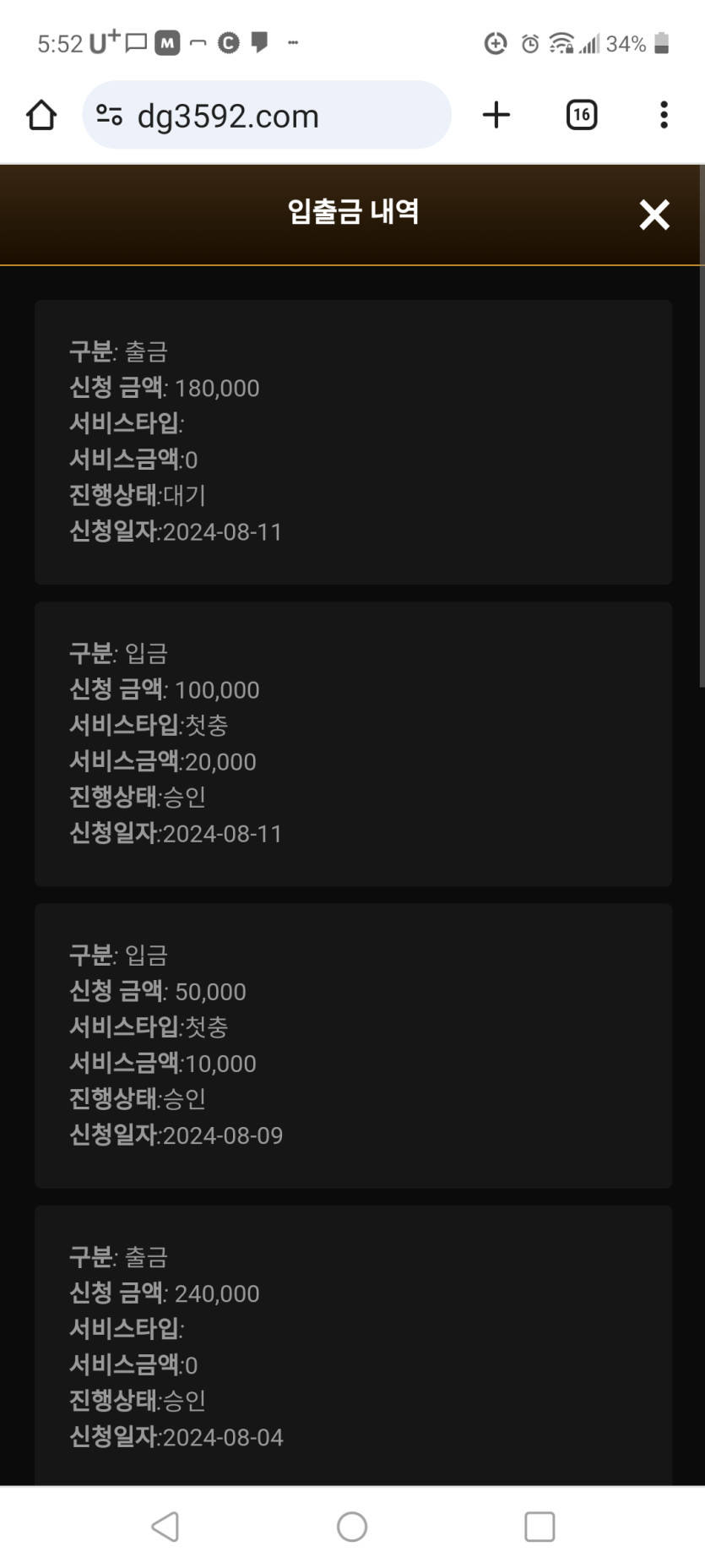Close the 입출금 내역 dialog
This screenshot has width=705, height=1568.
click(654, 215)
